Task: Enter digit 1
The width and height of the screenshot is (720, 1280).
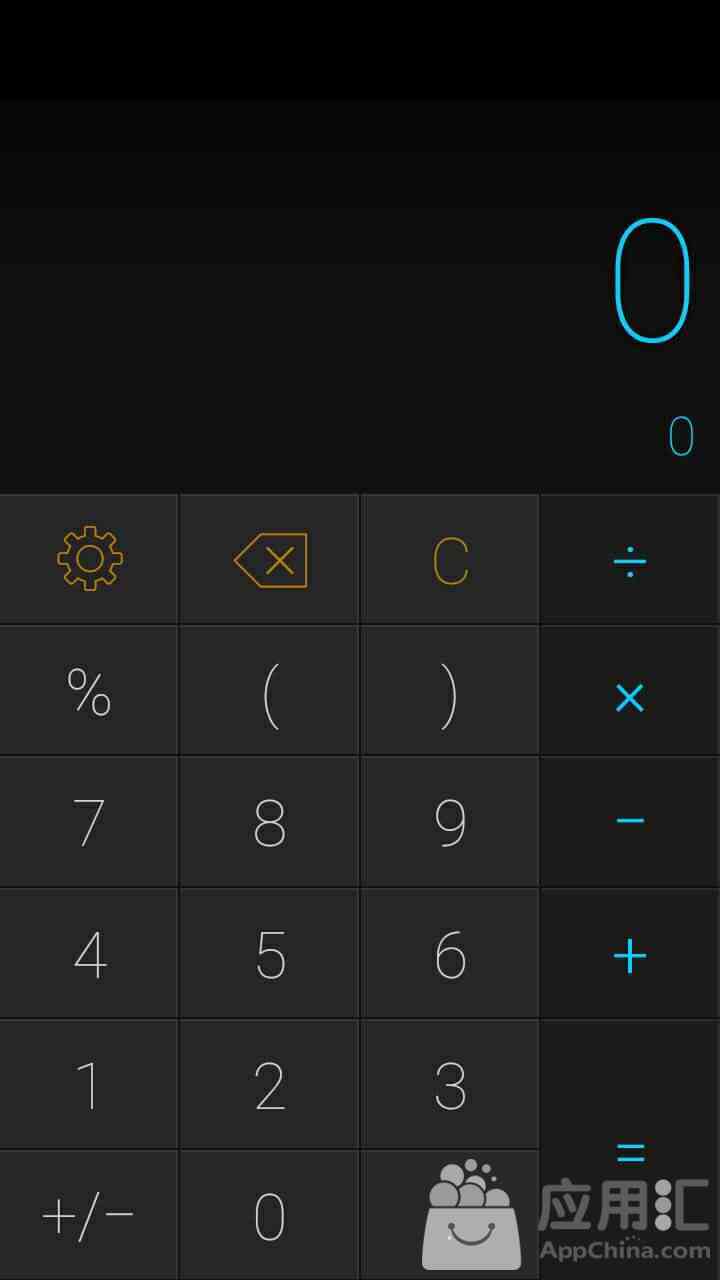Action: pos(89,1084)
